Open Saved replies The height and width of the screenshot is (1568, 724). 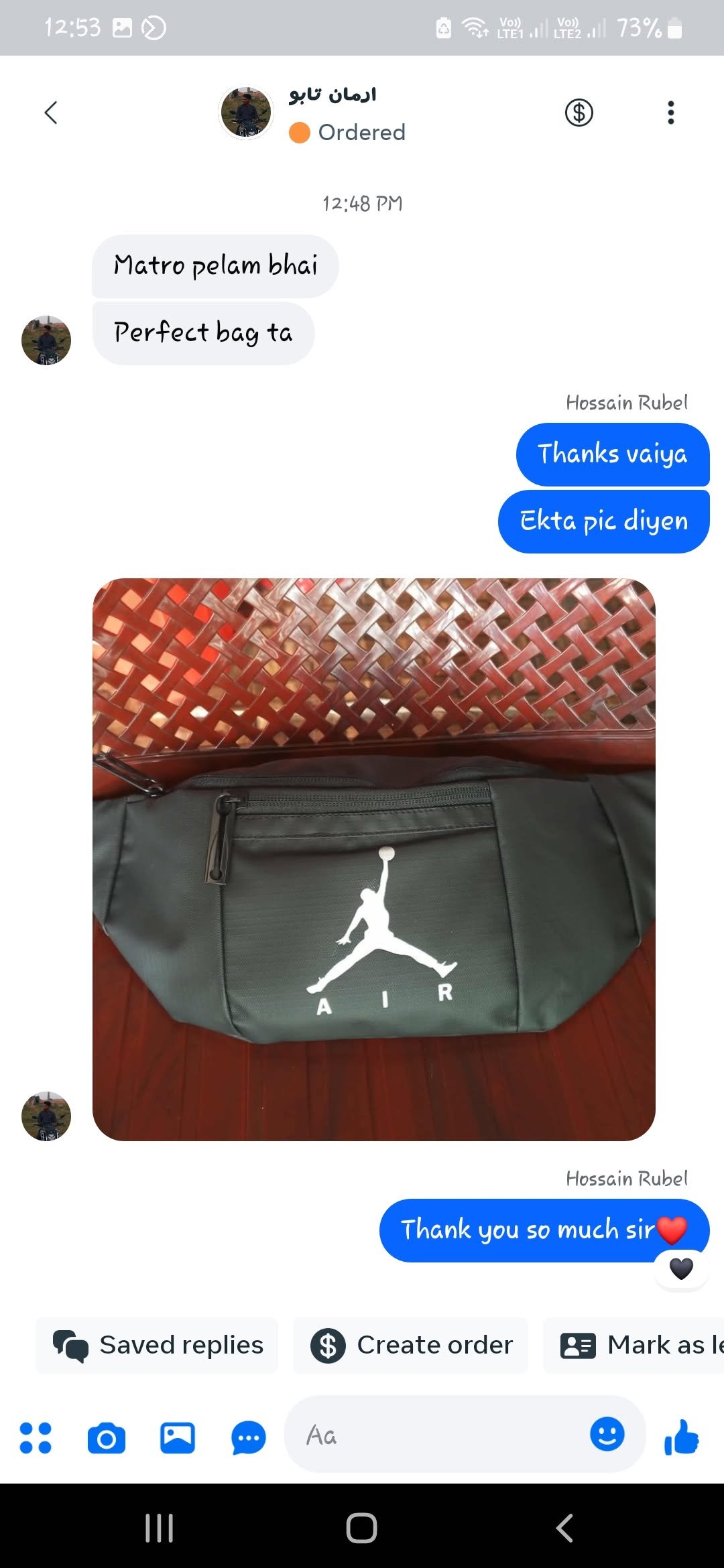158,1346
